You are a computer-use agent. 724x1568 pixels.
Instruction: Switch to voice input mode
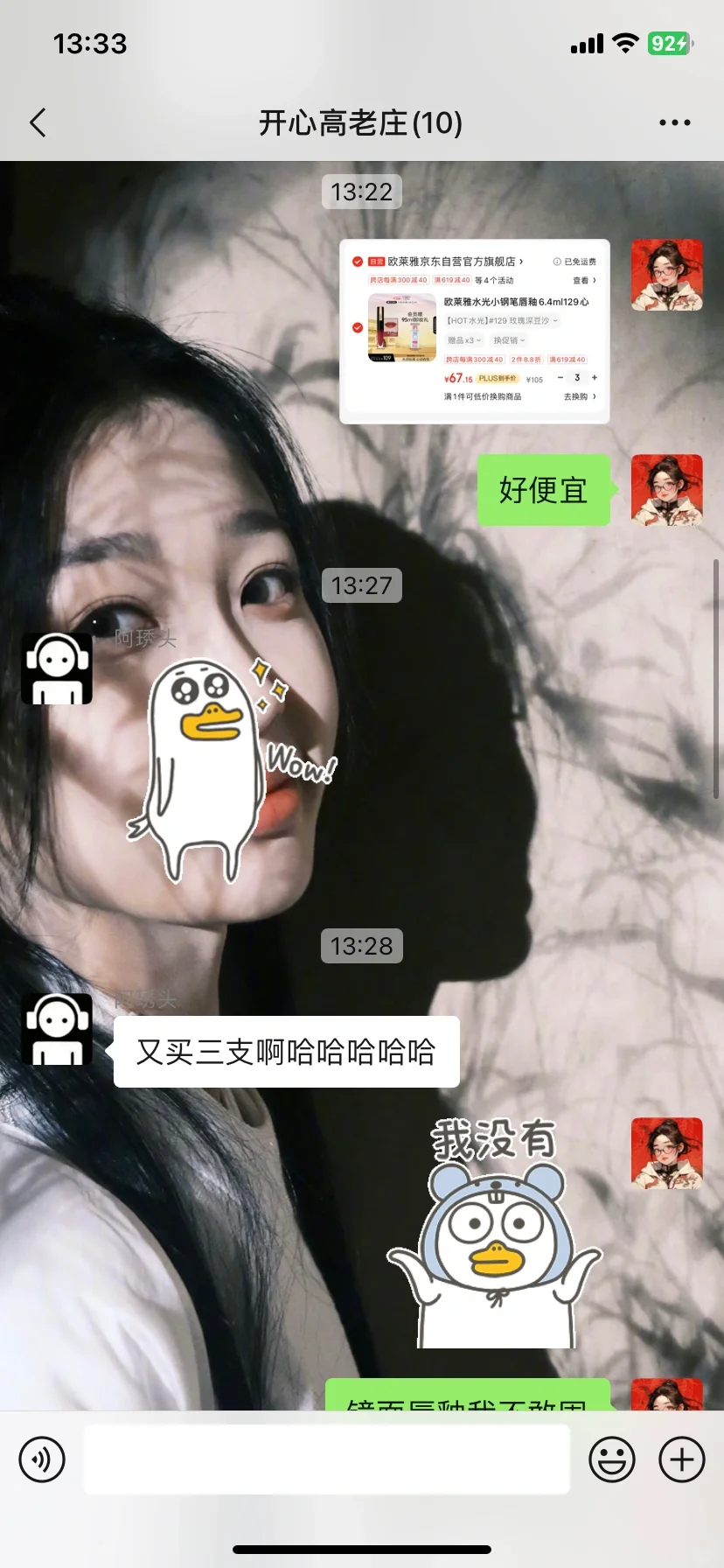[42, 1459]
